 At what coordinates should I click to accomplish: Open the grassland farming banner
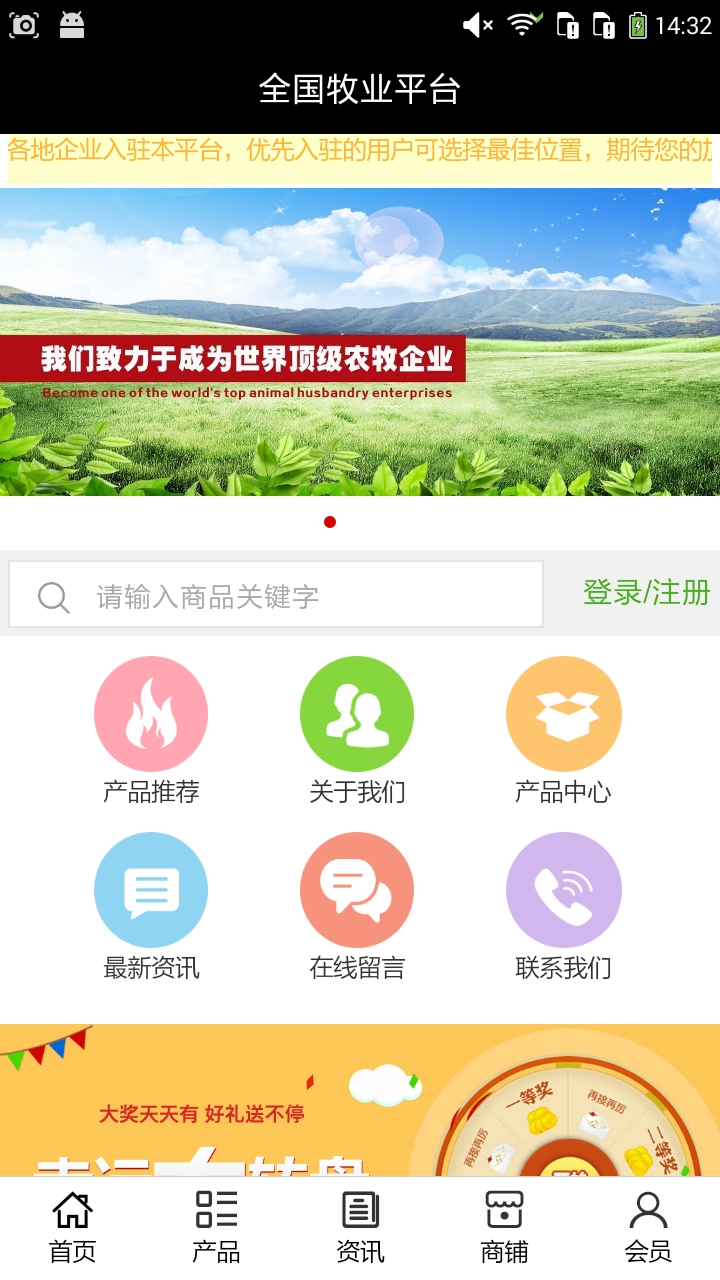coord(360,342)
